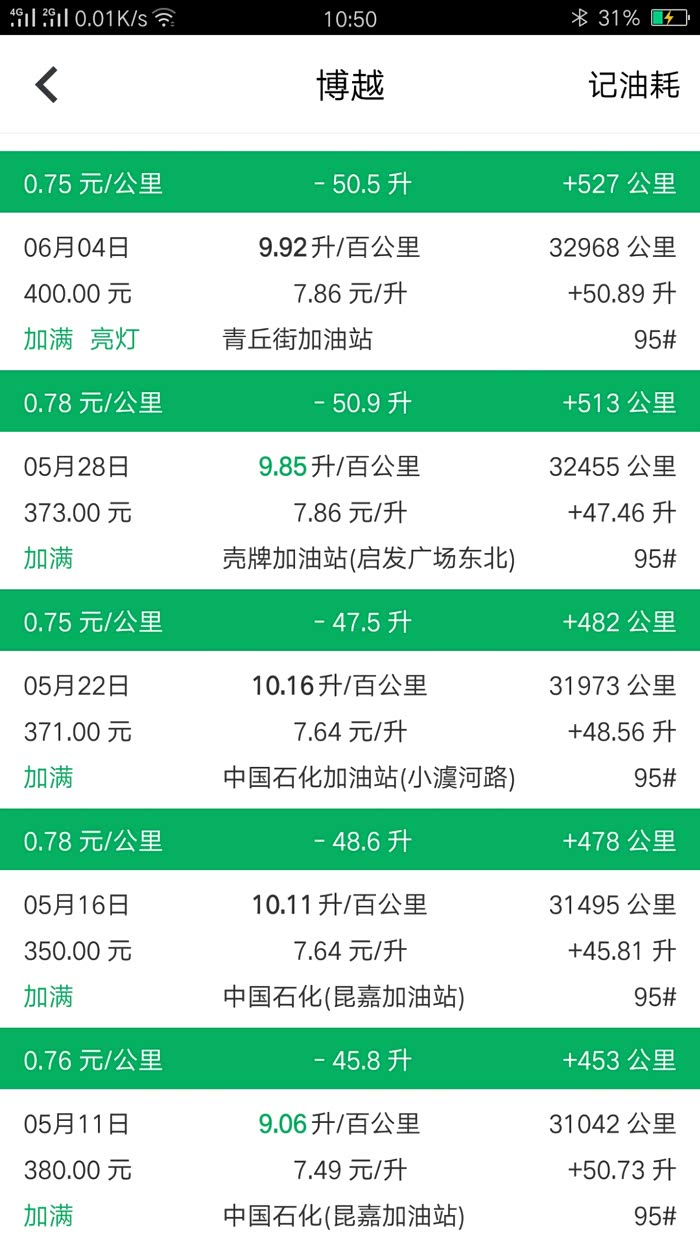
Task: Open the 05月11日 refuel record
Action: (350, 1169)
